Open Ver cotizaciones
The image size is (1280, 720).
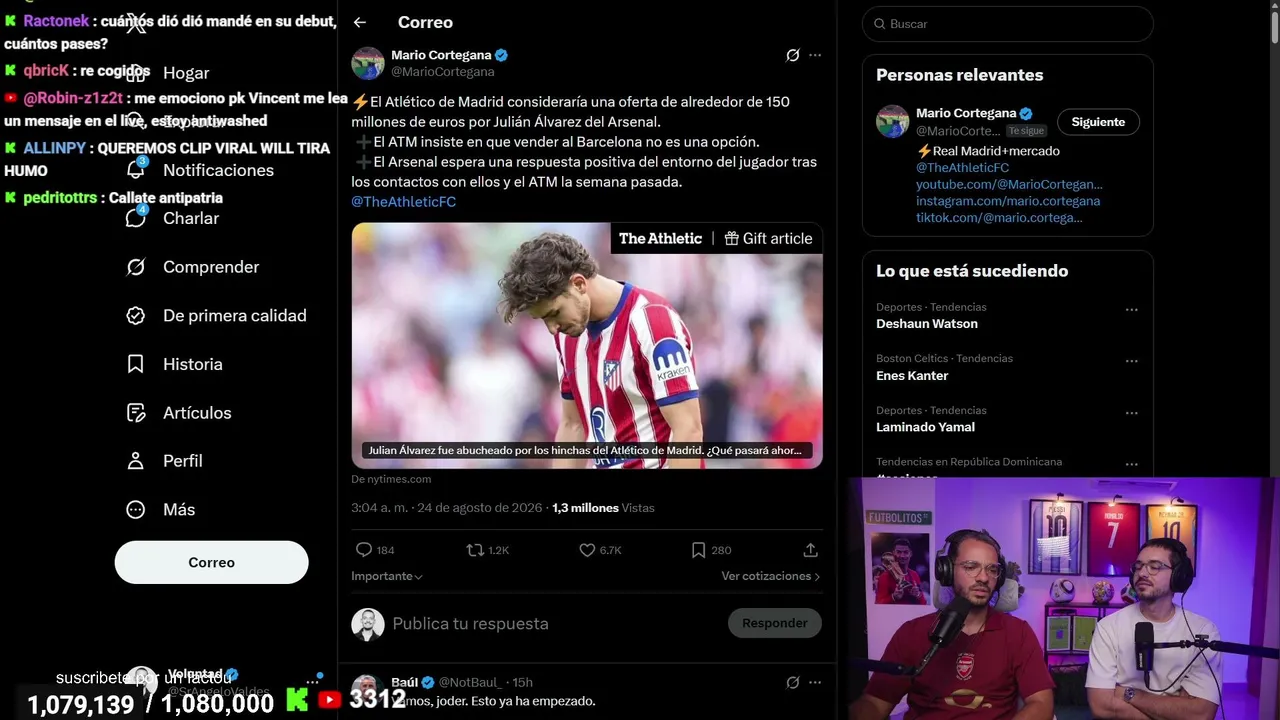[x=770, y=576]
